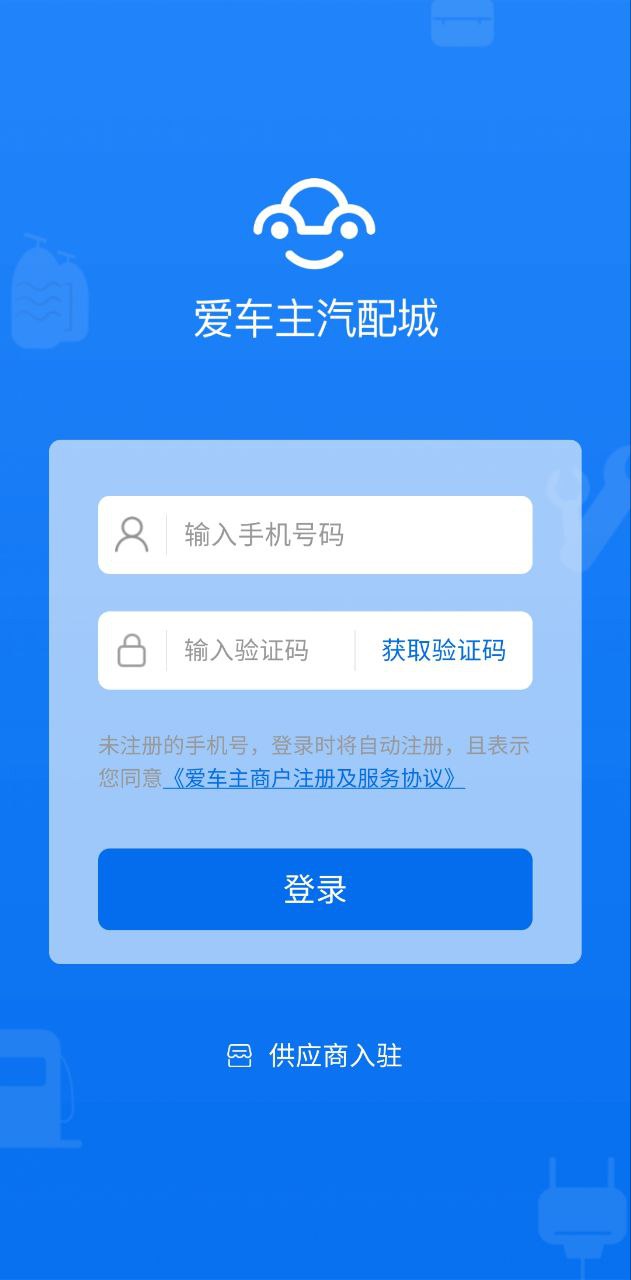Open 供应商入驻 supplier registration
Image resolution: width=631 pixels, height=1280 pixels.
click(x=316, y=1056)
